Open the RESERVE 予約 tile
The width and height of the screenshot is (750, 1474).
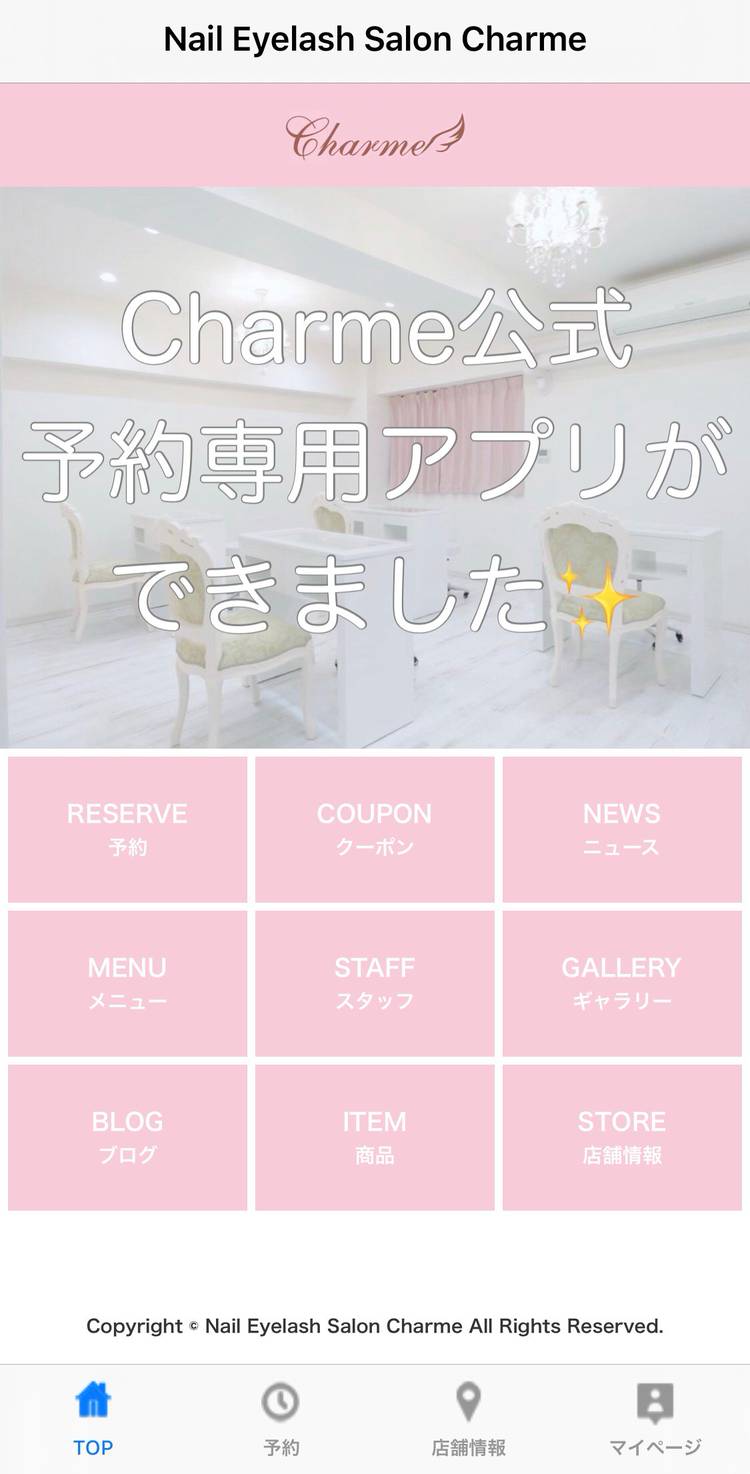127,829
